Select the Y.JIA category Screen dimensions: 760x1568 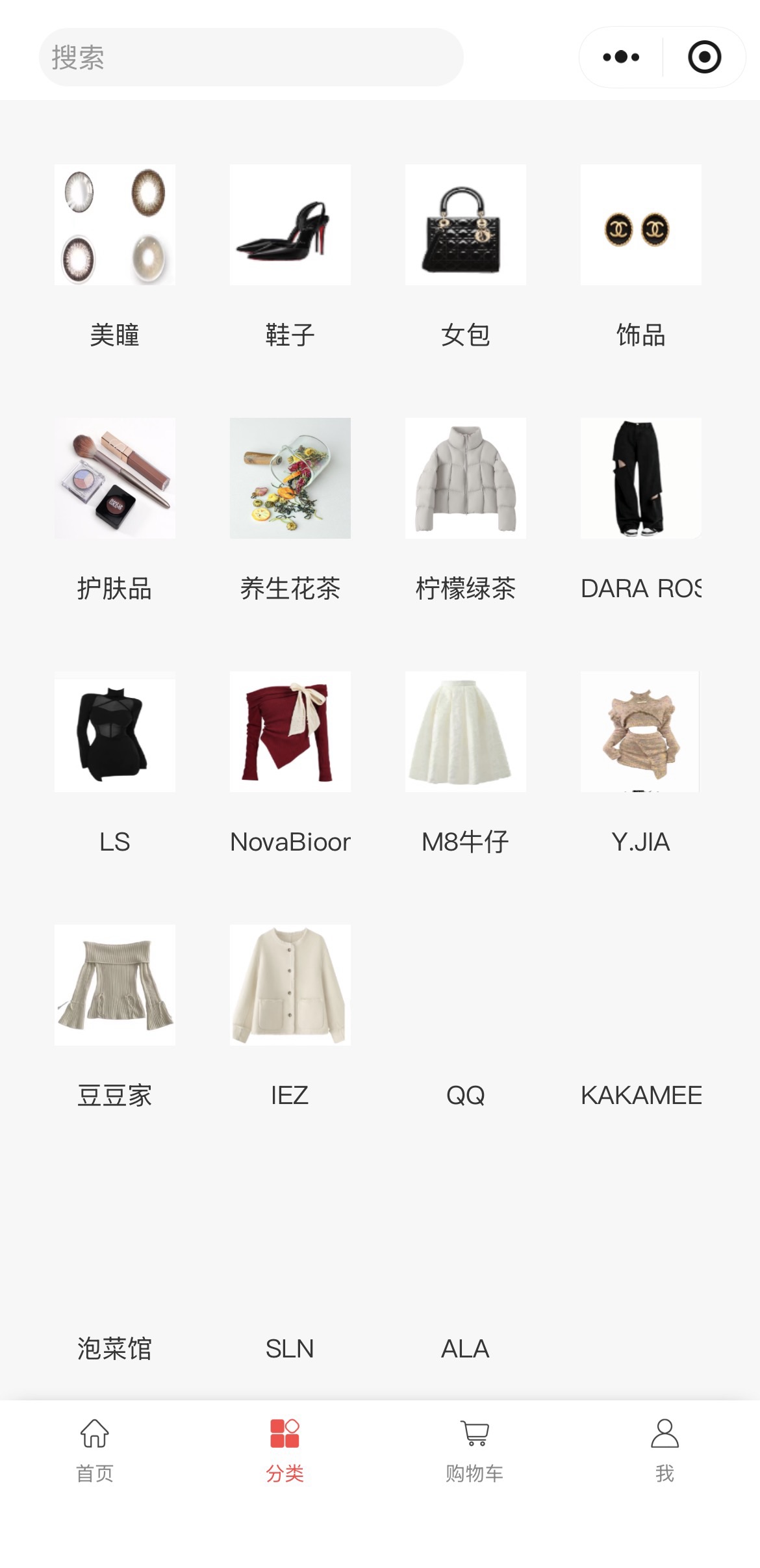pos(641,732)
